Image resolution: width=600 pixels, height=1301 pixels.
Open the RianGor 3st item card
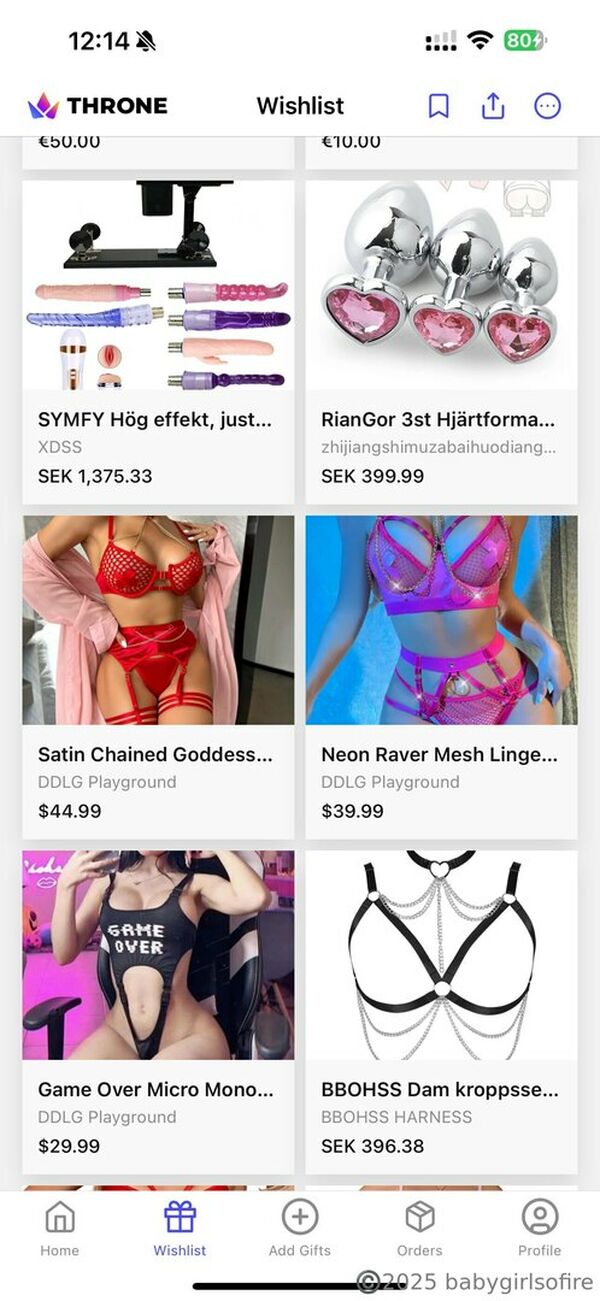(x=441, y=340)
